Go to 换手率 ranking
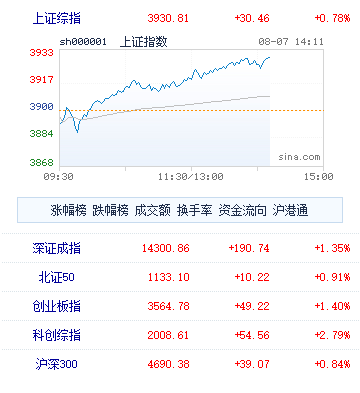 click(195, 210)
